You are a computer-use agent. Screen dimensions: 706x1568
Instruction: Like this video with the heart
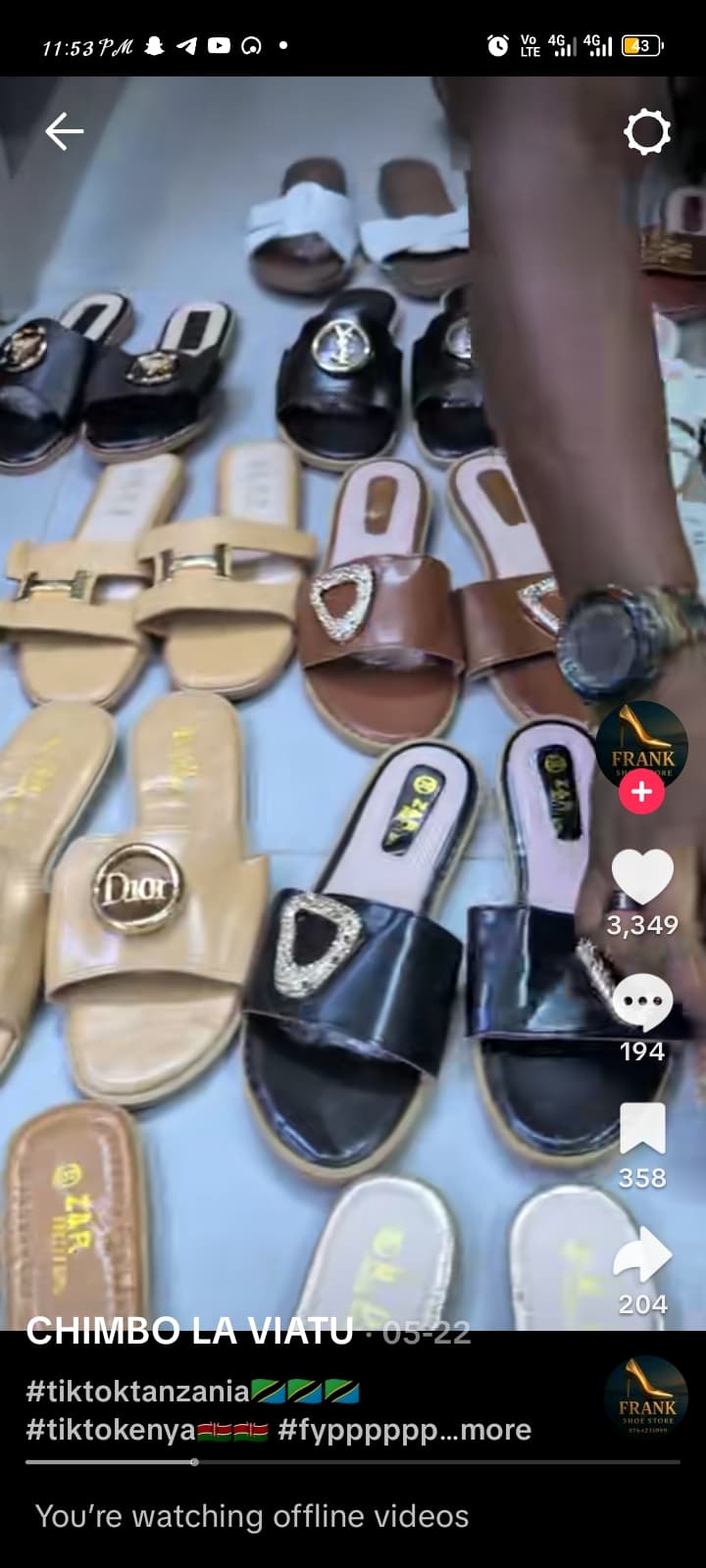point(642,876)
